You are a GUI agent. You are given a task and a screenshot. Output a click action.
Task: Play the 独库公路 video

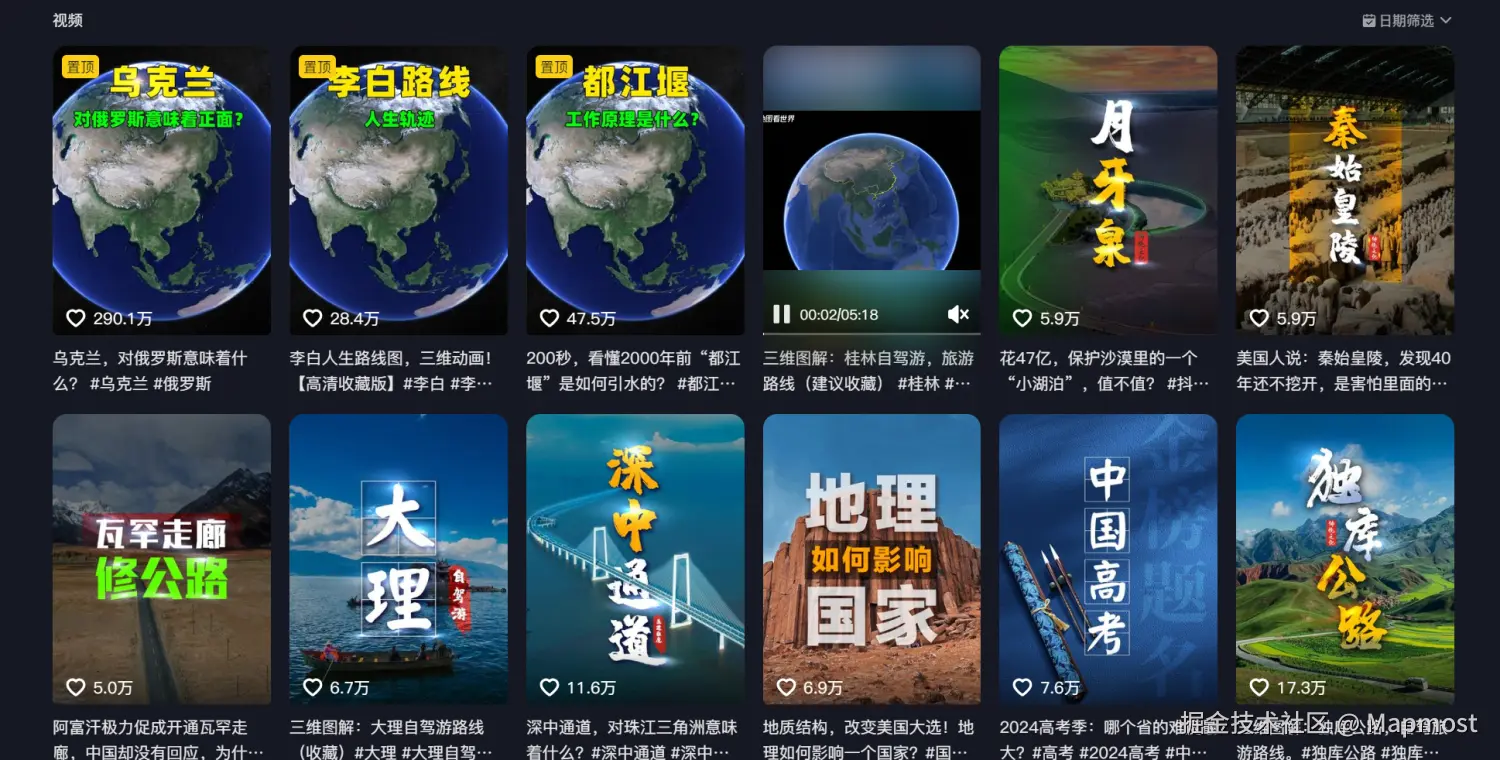tap(1345, 560)
